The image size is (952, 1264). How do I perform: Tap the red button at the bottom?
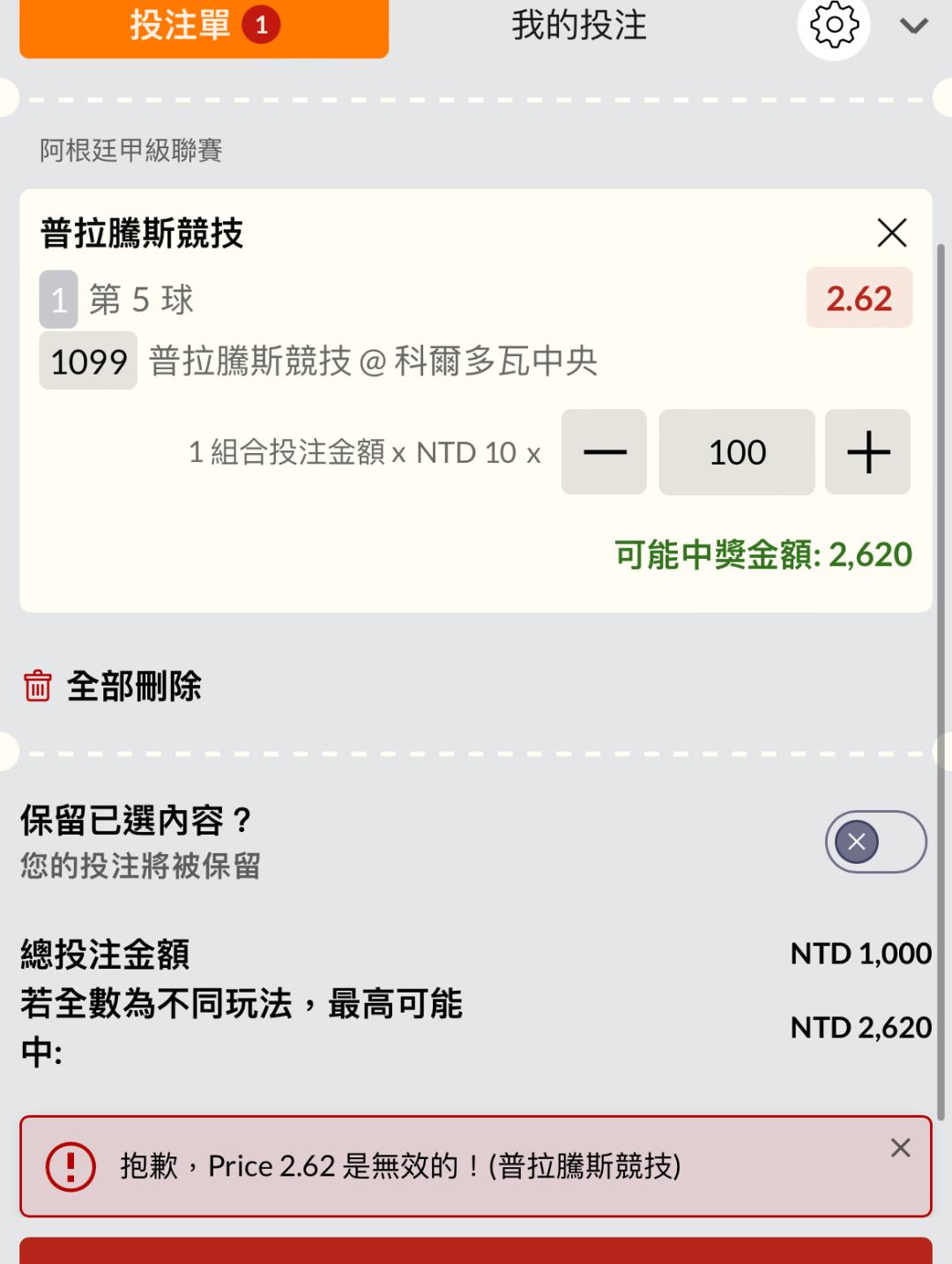476,1251
